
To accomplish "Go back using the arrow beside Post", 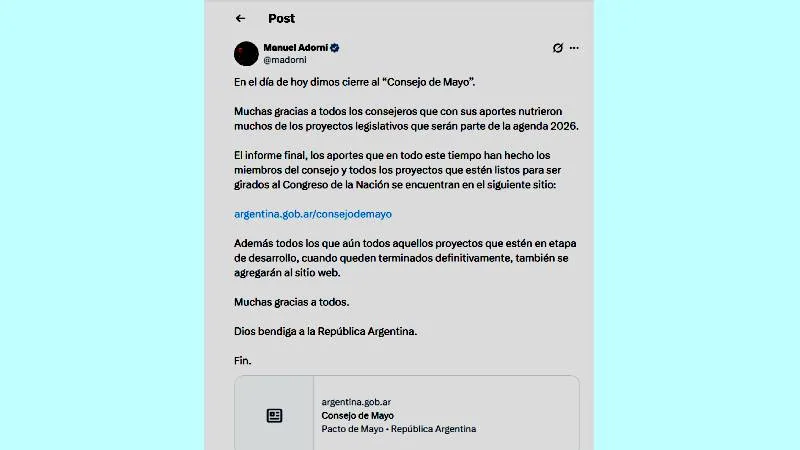I will (x=240, y=18).
